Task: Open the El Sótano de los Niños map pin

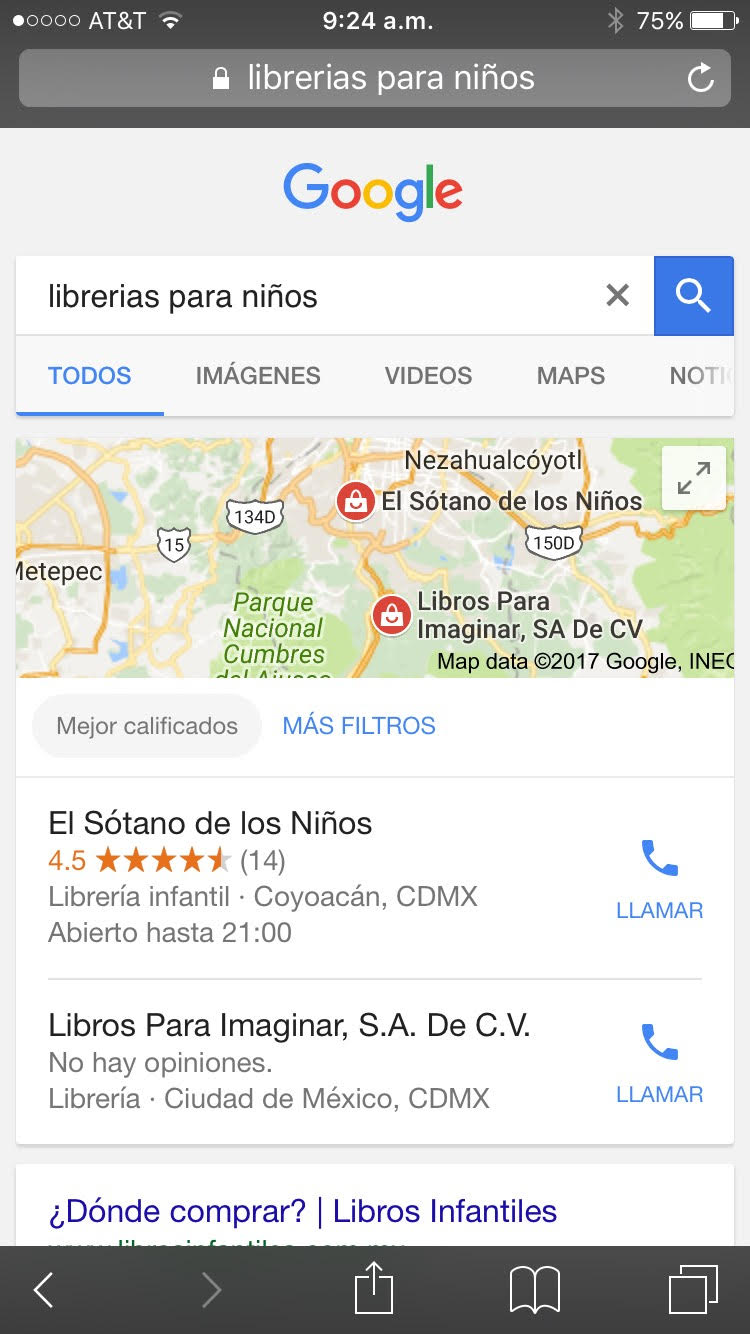Action: [x=356, y=501]
